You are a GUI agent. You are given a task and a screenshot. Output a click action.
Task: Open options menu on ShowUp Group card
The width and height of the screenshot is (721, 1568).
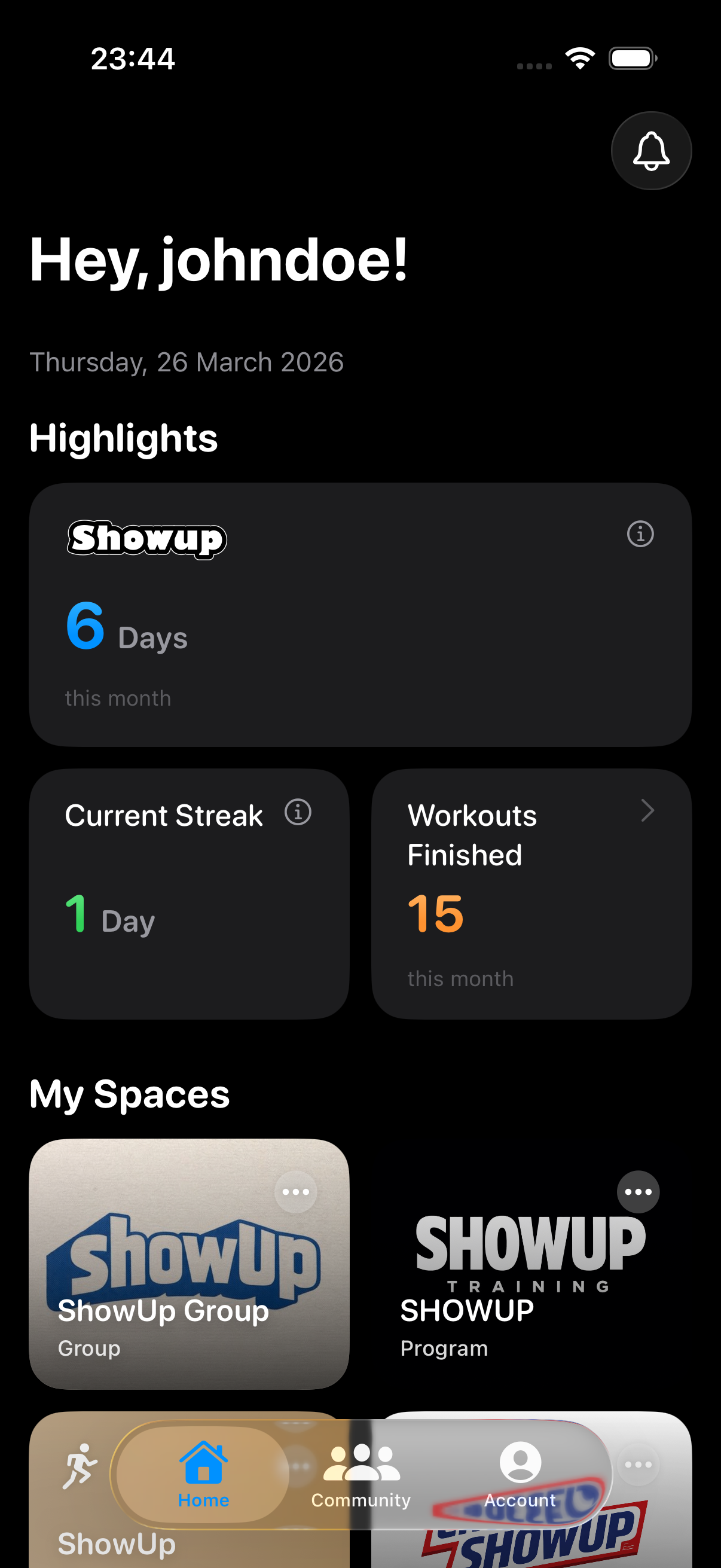pyautogui.click(x=295, y=1191)
